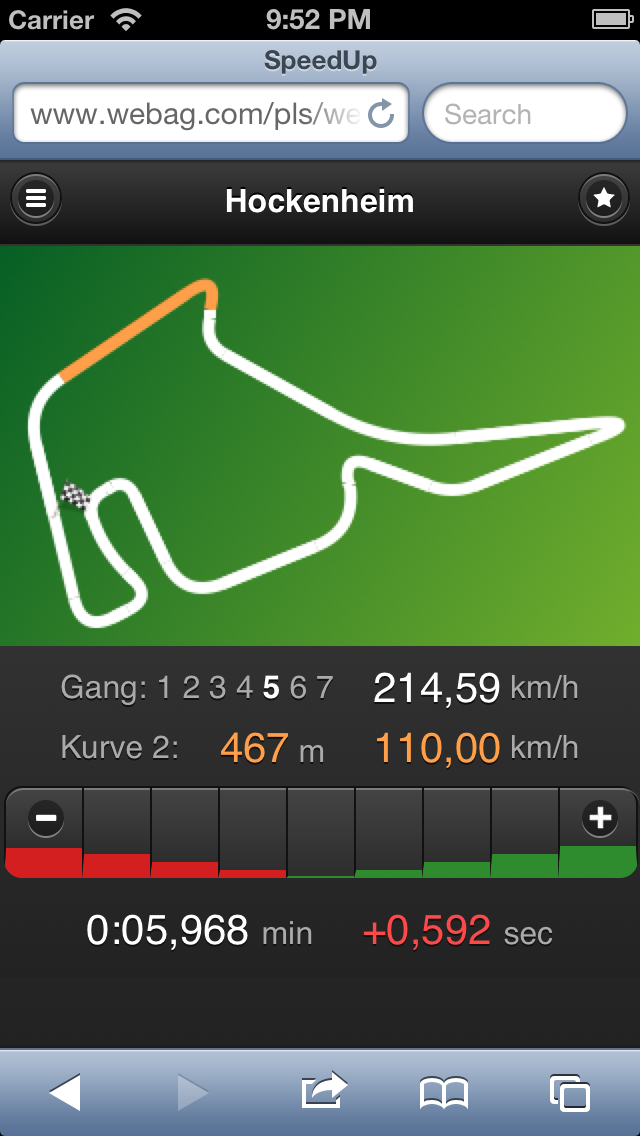This screenshot has height=1136, width=640.
Task: Show open browser tabs
Action: (570, 1092)
